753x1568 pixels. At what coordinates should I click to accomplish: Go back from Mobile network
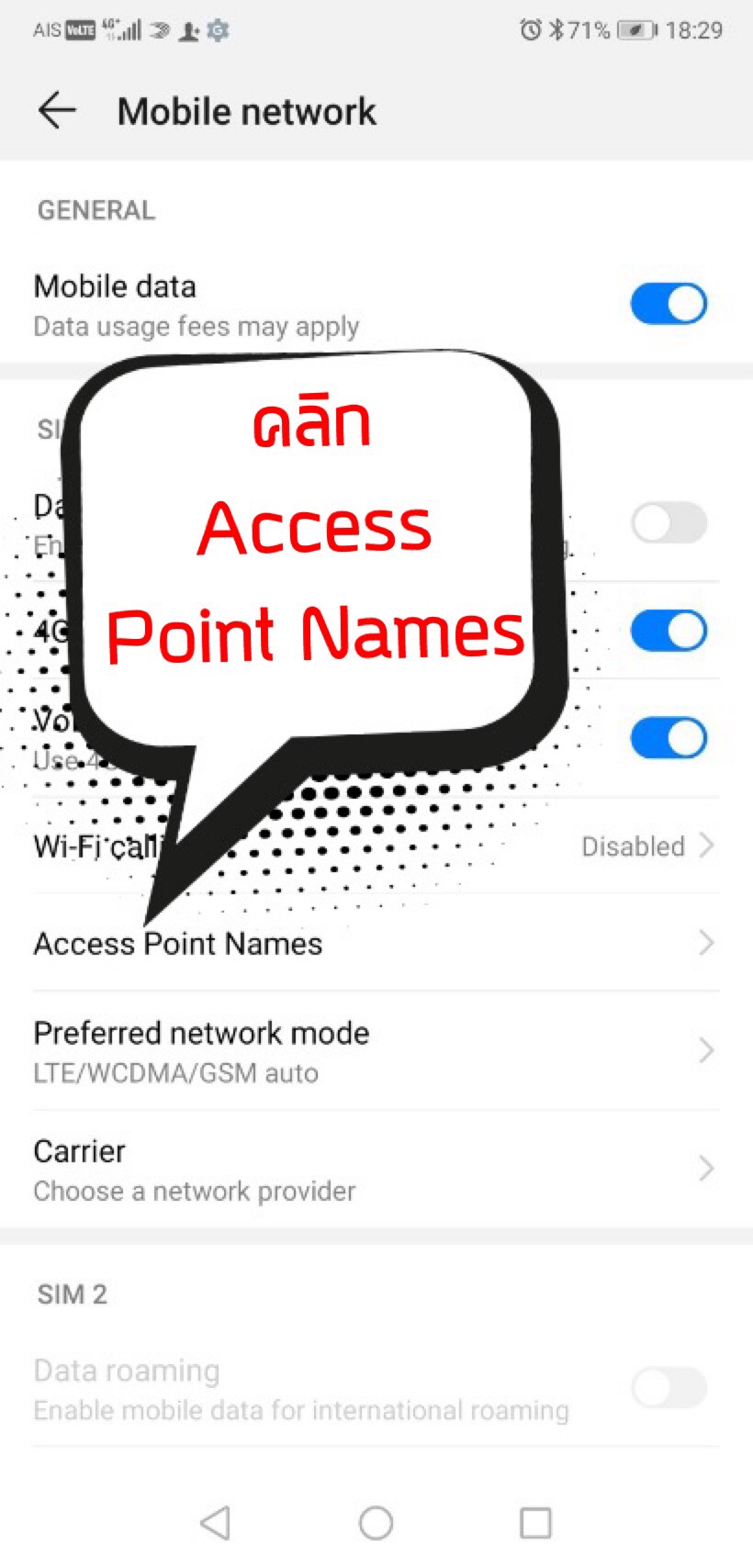pos(57,111)
